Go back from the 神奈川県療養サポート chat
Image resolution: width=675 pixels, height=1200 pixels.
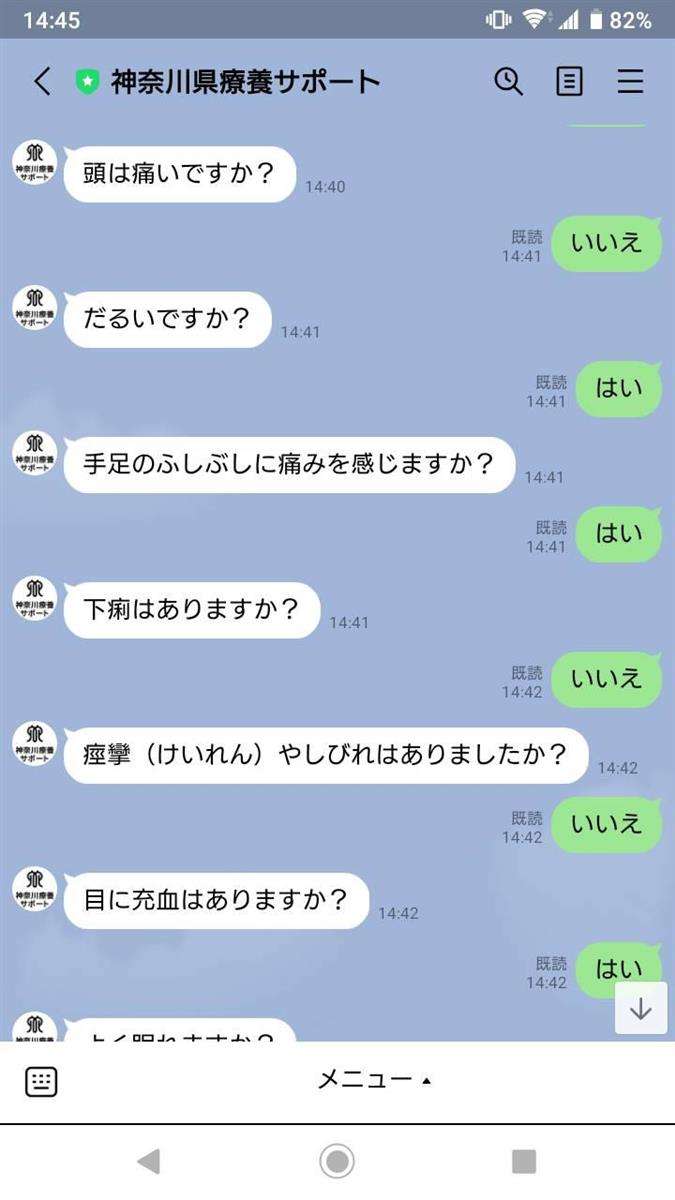point(42,81)
